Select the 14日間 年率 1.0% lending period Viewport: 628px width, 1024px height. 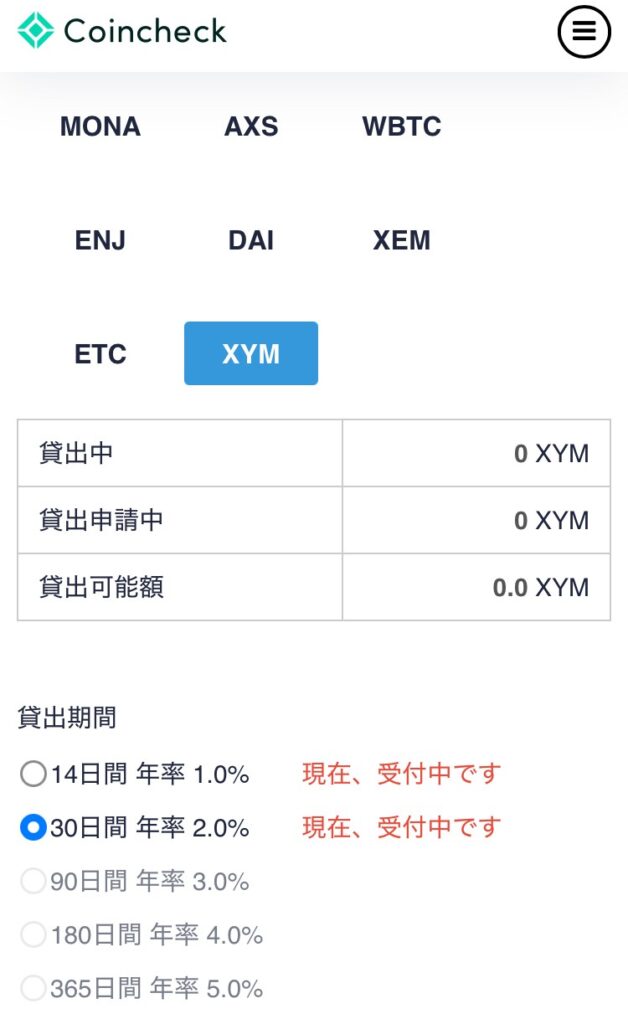click(x=34, y=774)
